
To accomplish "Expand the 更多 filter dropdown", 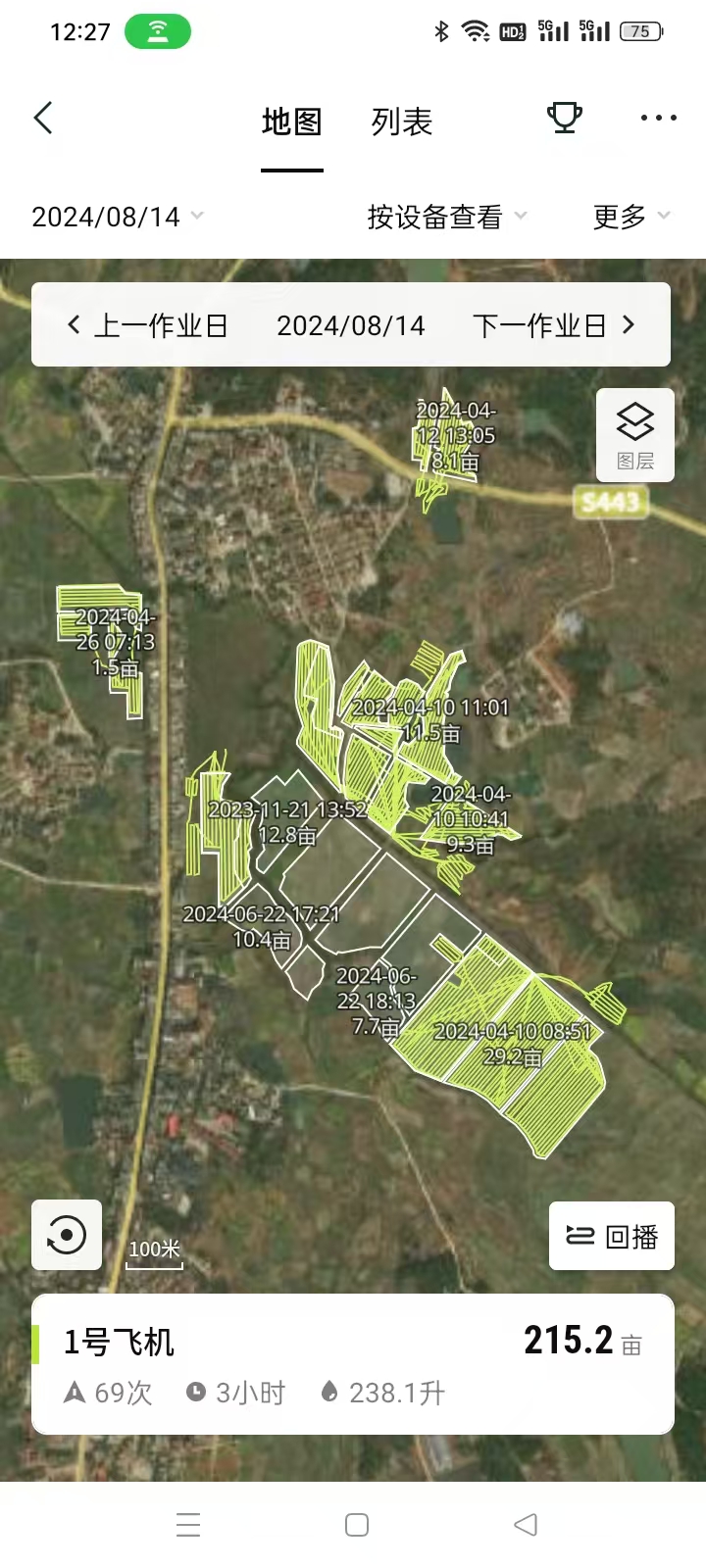I will [x=630, y=217].
